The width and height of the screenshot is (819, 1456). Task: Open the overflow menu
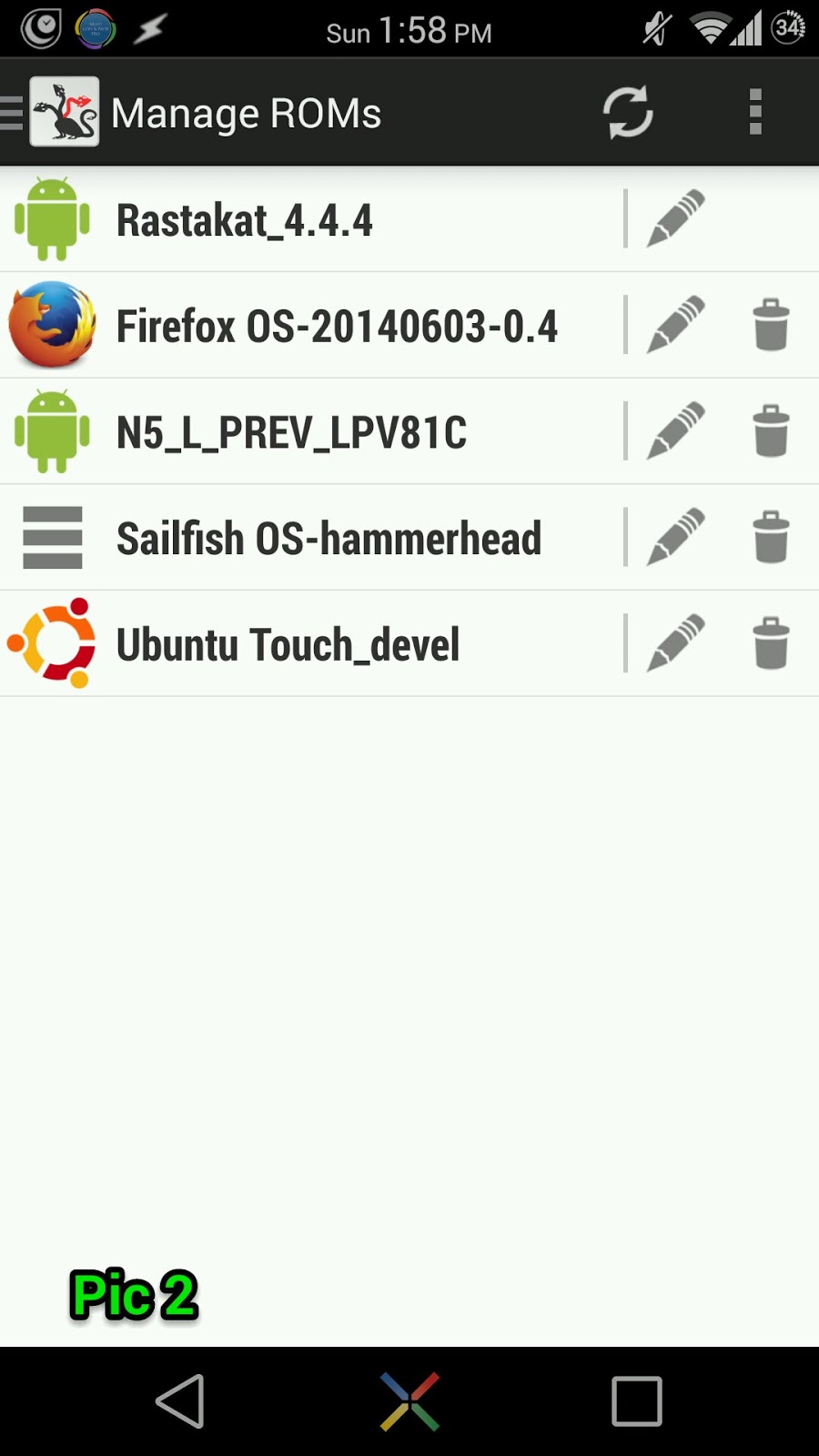tap(754, 113)
